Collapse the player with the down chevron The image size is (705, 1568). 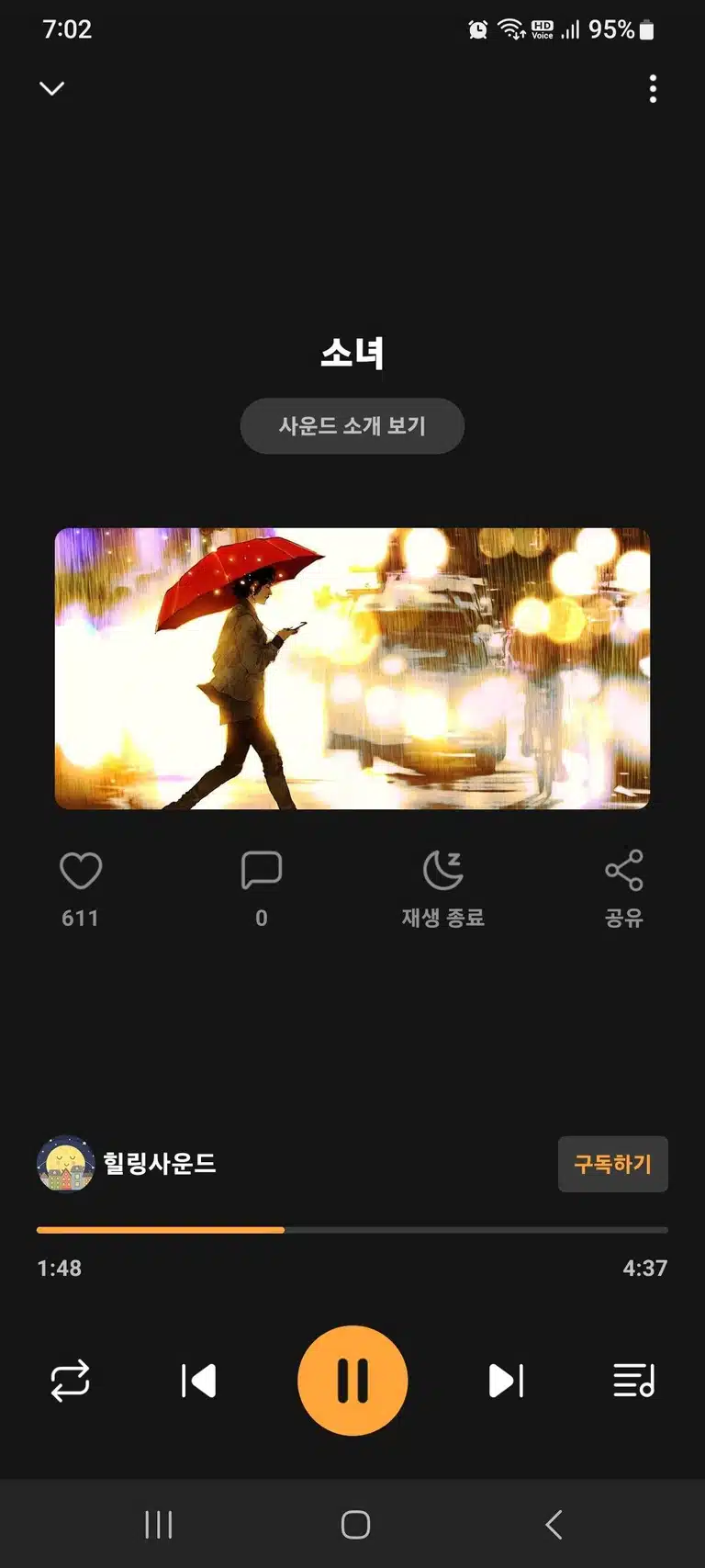[52, 88]
